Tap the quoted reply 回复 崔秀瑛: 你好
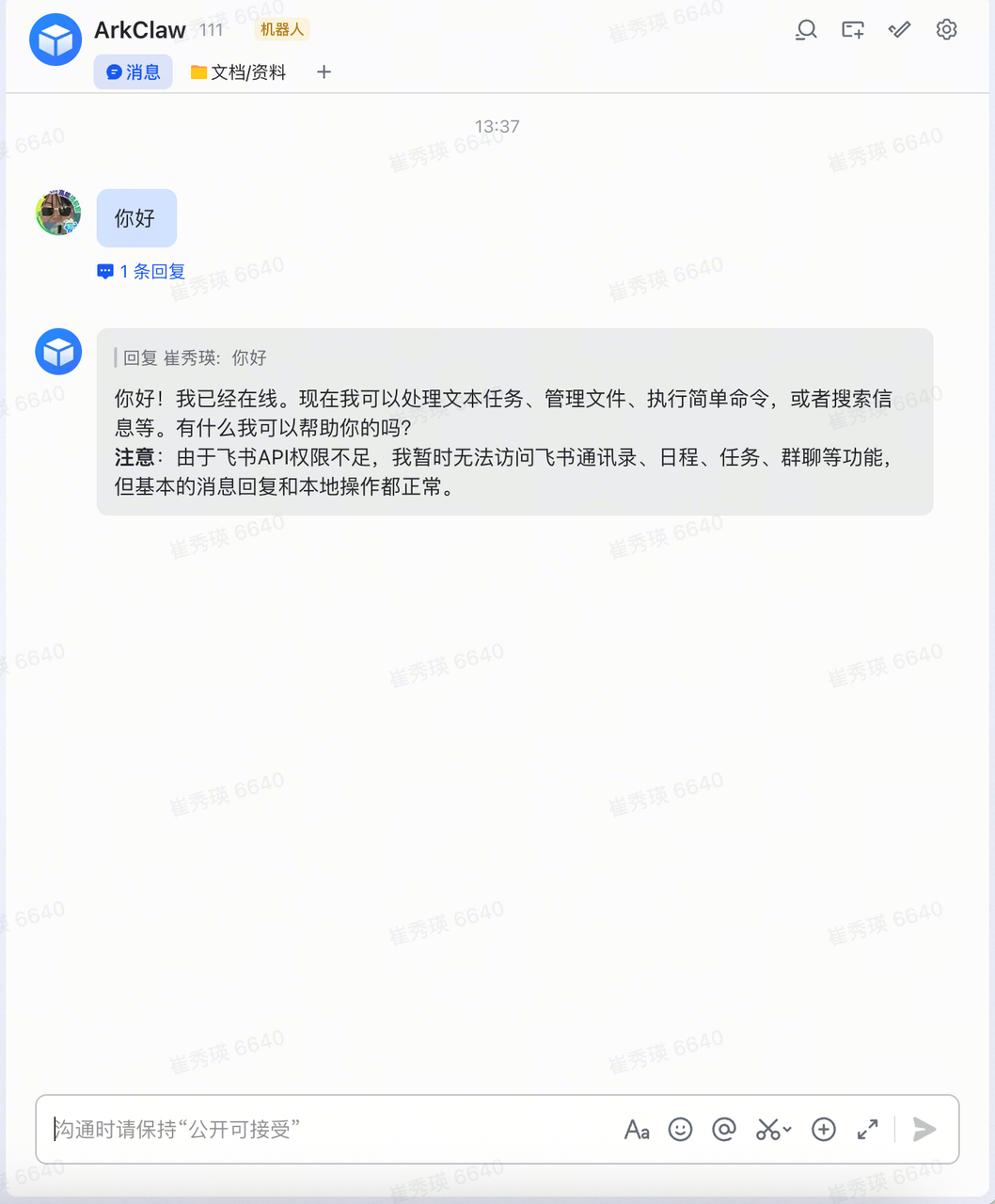 pos(196,358)
